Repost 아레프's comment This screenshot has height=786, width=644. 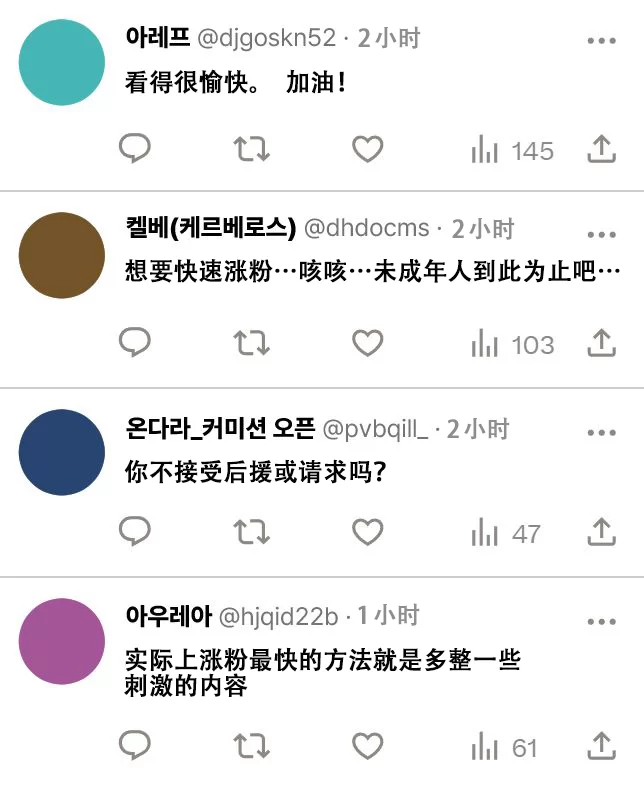point(251,150)
